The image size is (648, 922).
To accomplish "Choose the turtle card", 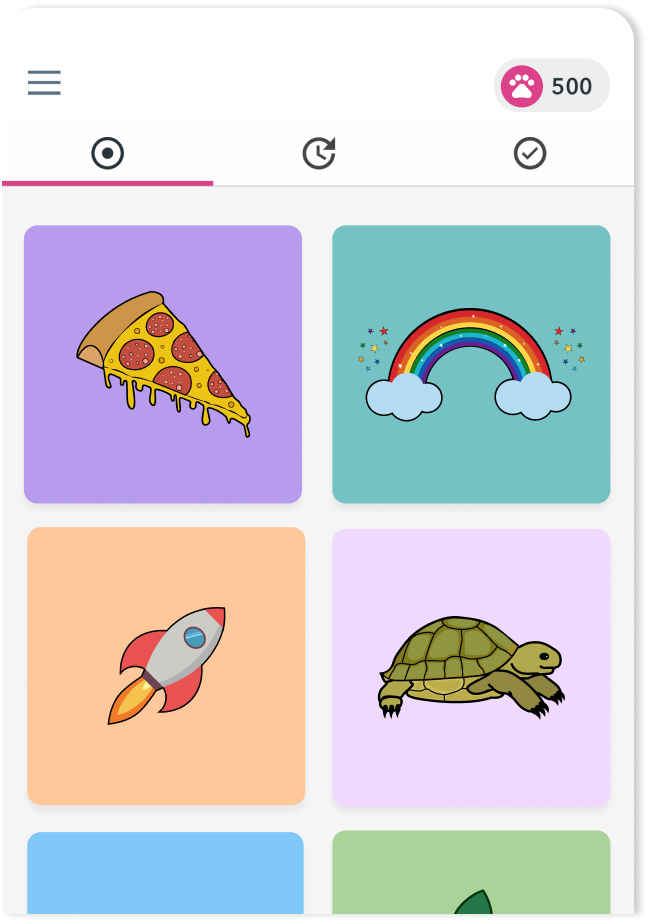I will click(x=471, y=667).
